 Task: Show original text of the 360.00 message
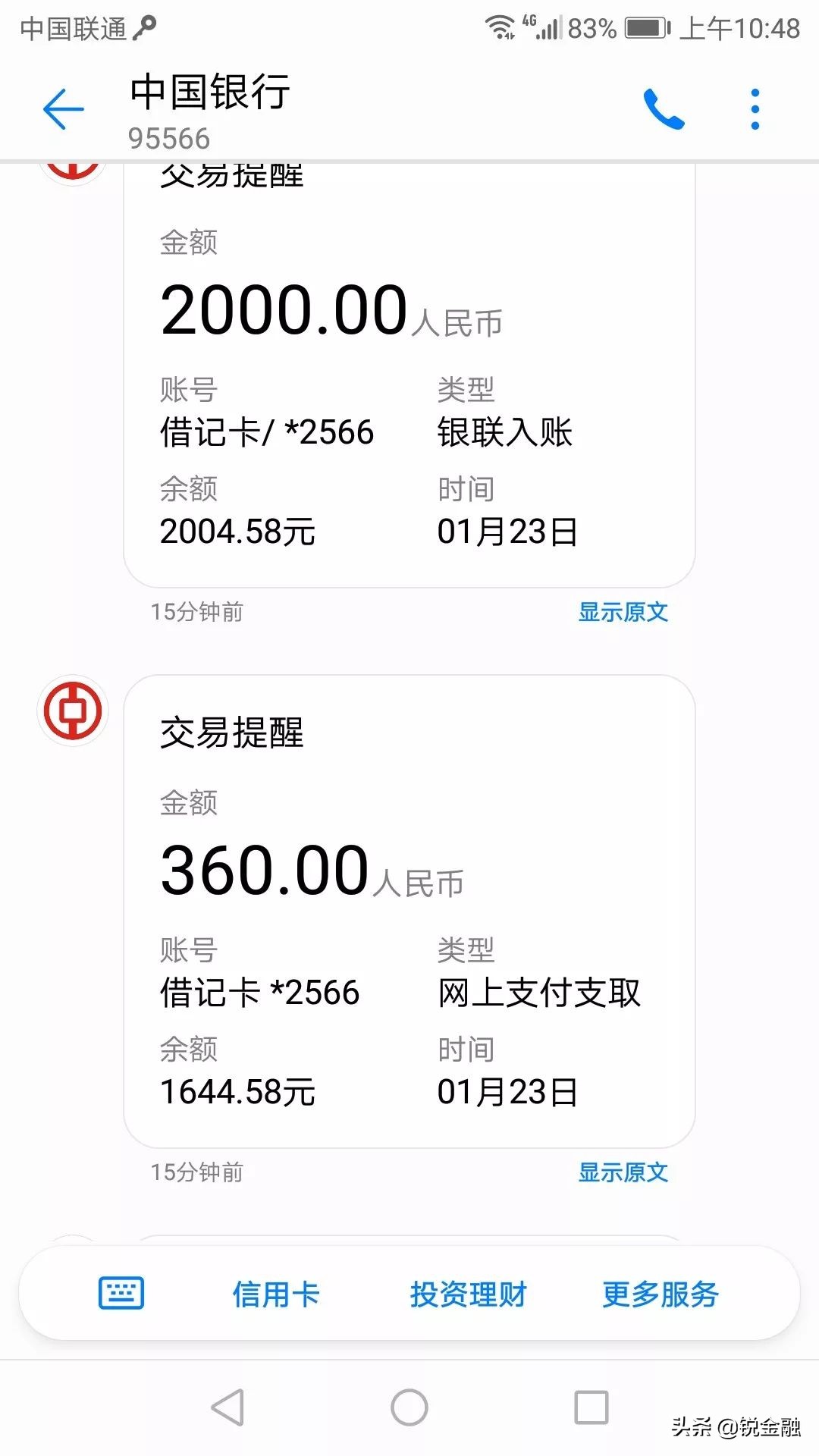[623, 1172]
